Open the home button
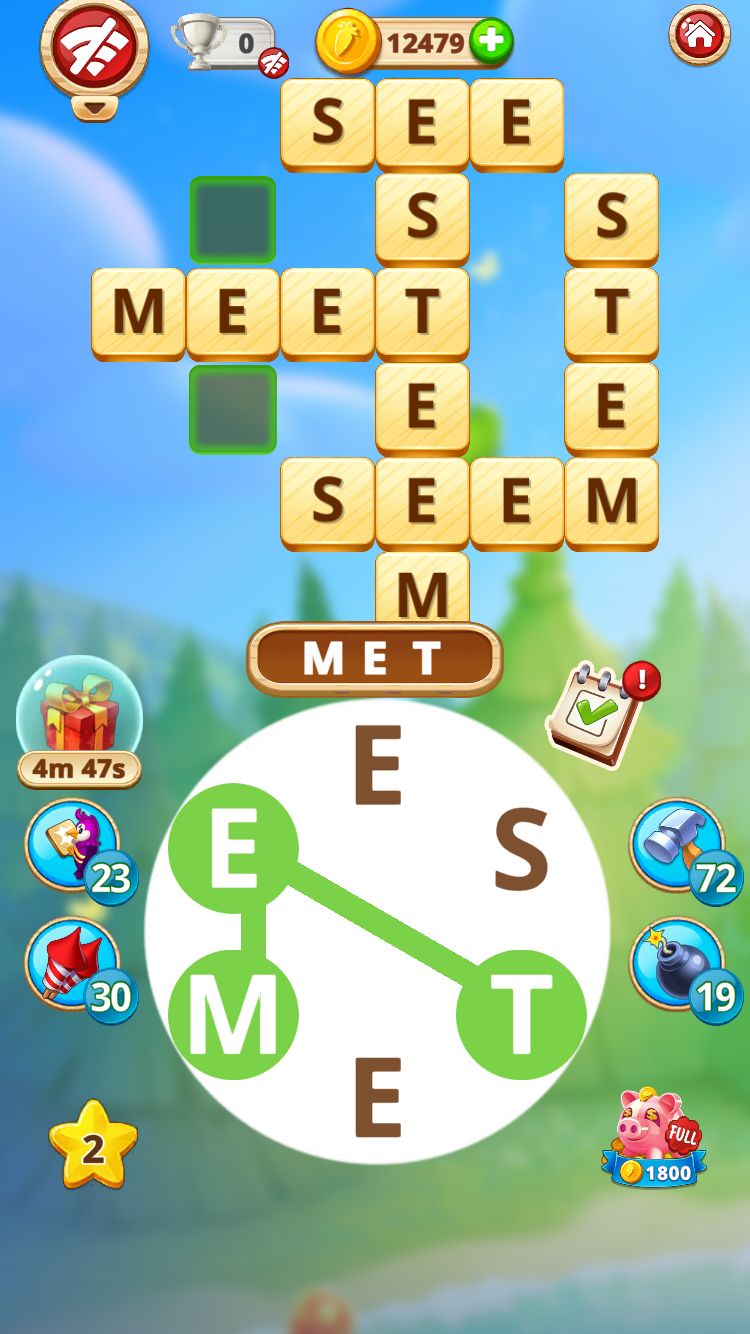 [699, 36]
